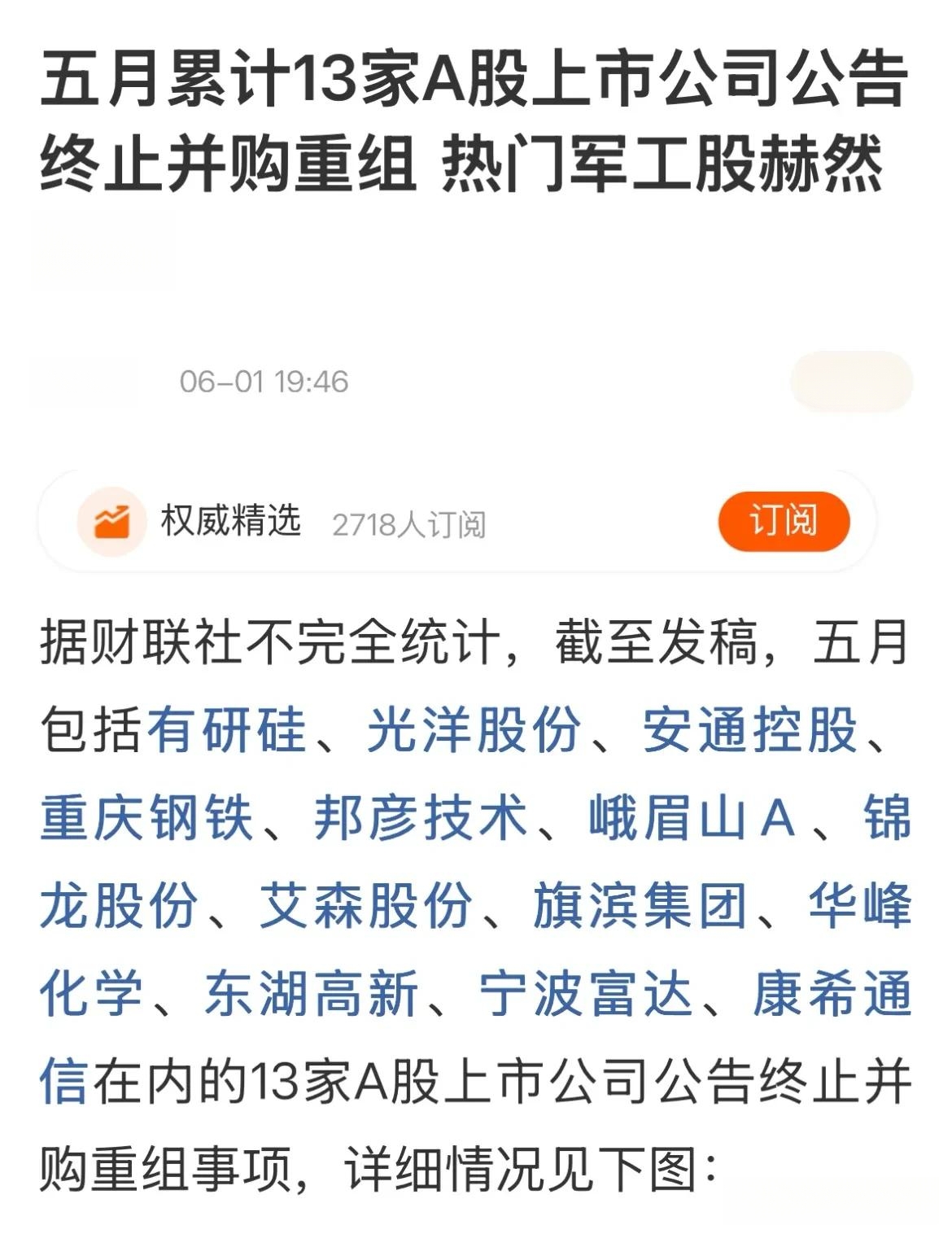This screenshot has height=1234, width=952.
Task: View the 安通控股 stock page
Action: (x=750, y=729)
